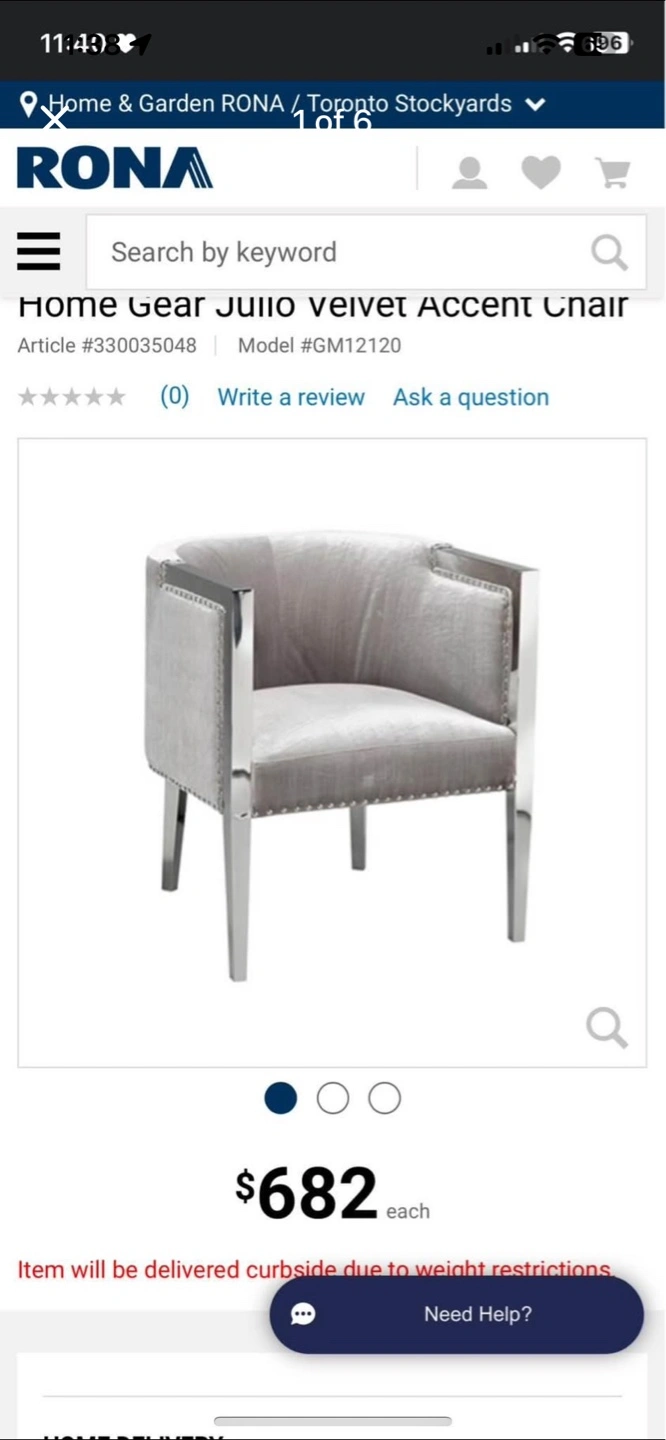Open the Need Help? chat button
This screenshot has width=666, height=1440.
click(x=456, y=1314)
